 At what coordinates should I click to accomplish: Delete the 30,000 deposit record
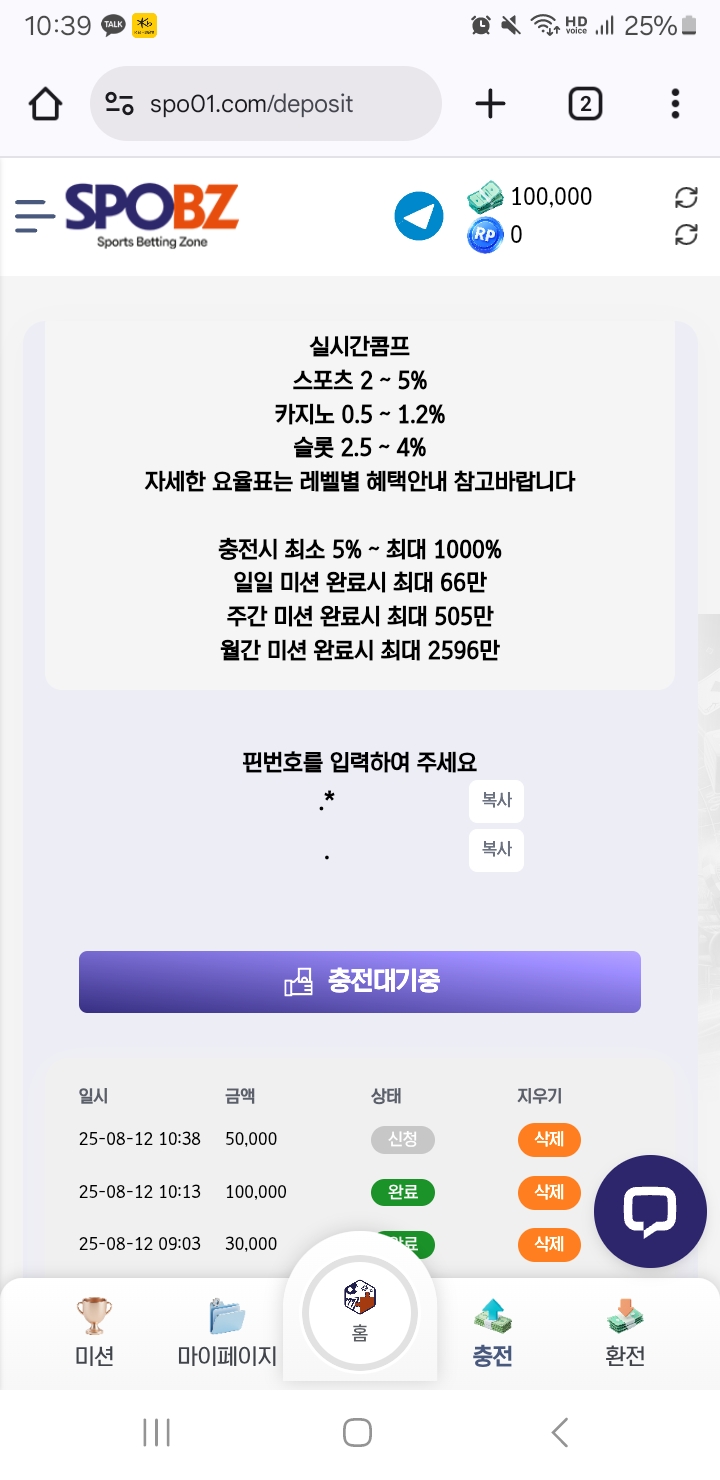549,1244
